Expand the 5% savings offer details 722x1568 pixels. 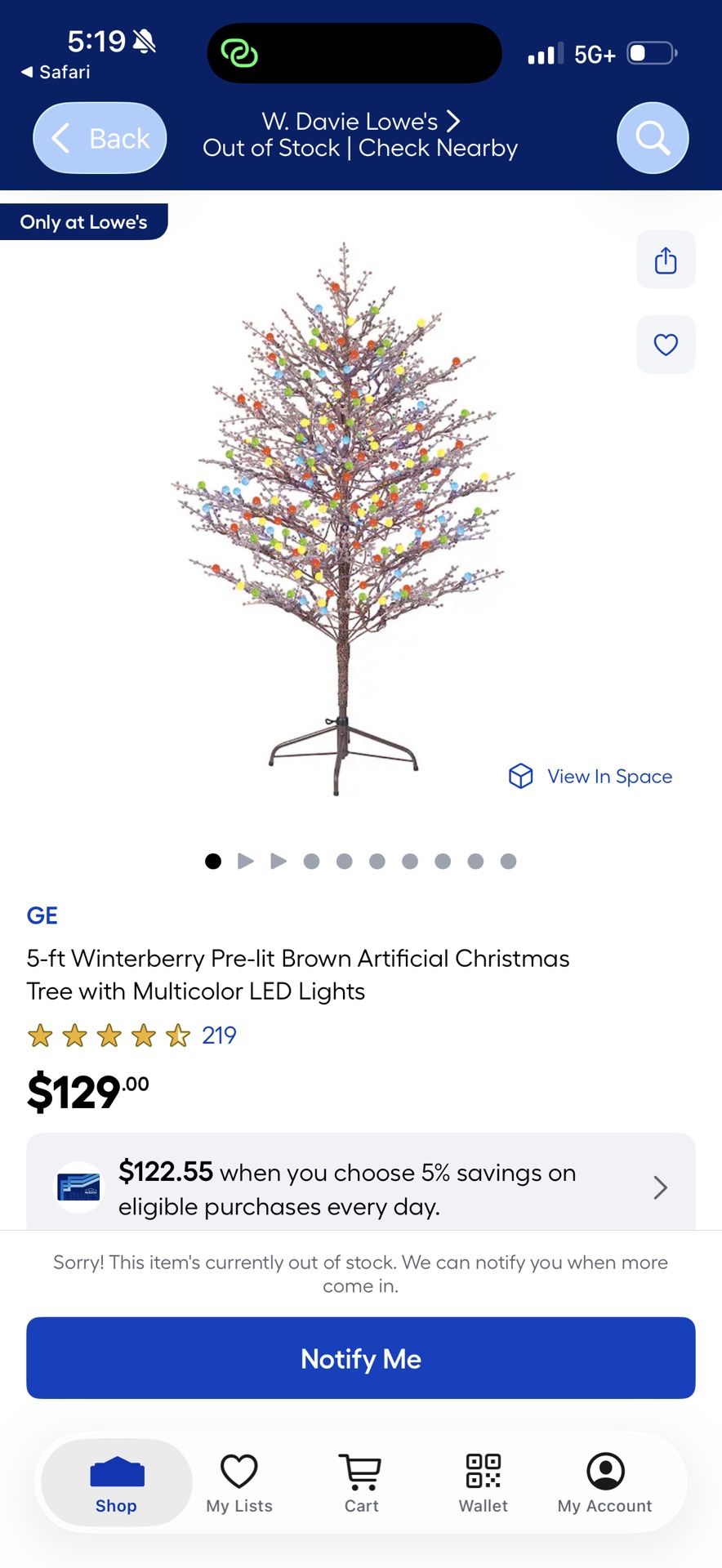coord(360,1187)
